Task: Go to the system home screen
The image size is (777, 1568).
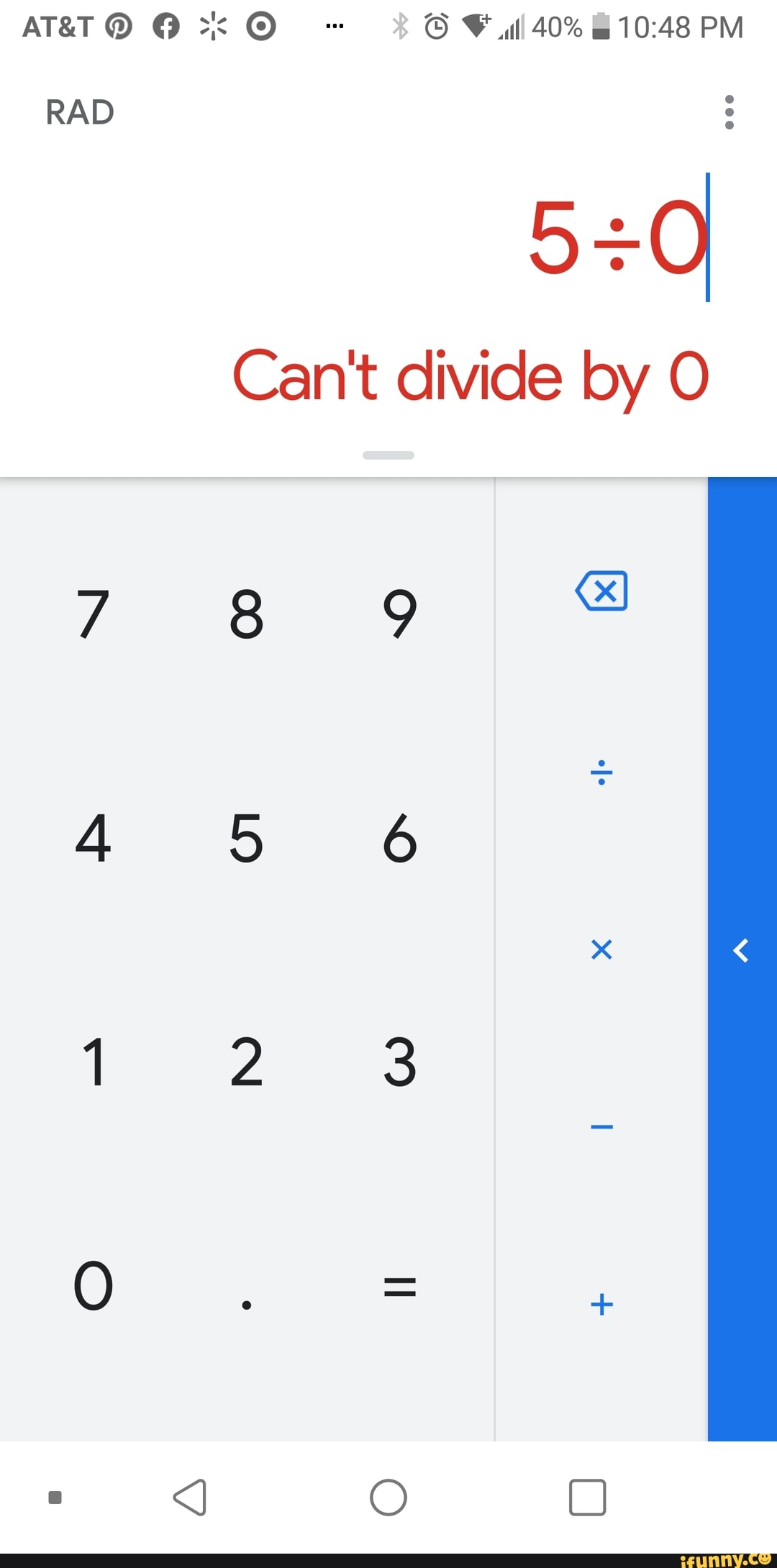Action: pos(388,1498)
